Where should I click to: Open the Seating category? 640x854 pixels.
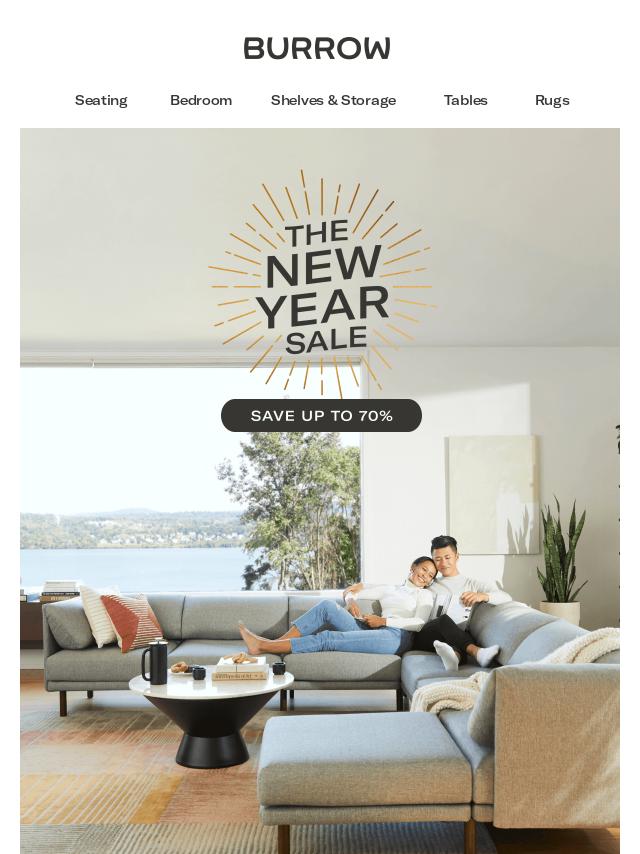click(x=101, y=100)
